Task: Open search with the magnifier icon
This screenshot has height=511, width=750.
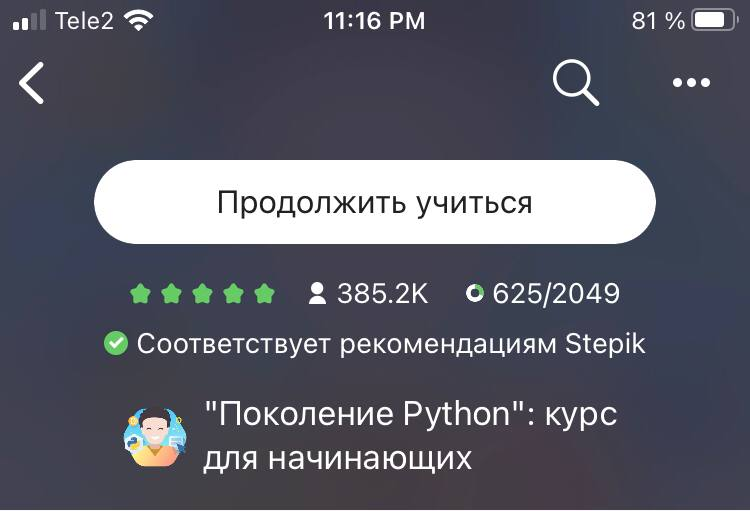Action: click(576, 83)
